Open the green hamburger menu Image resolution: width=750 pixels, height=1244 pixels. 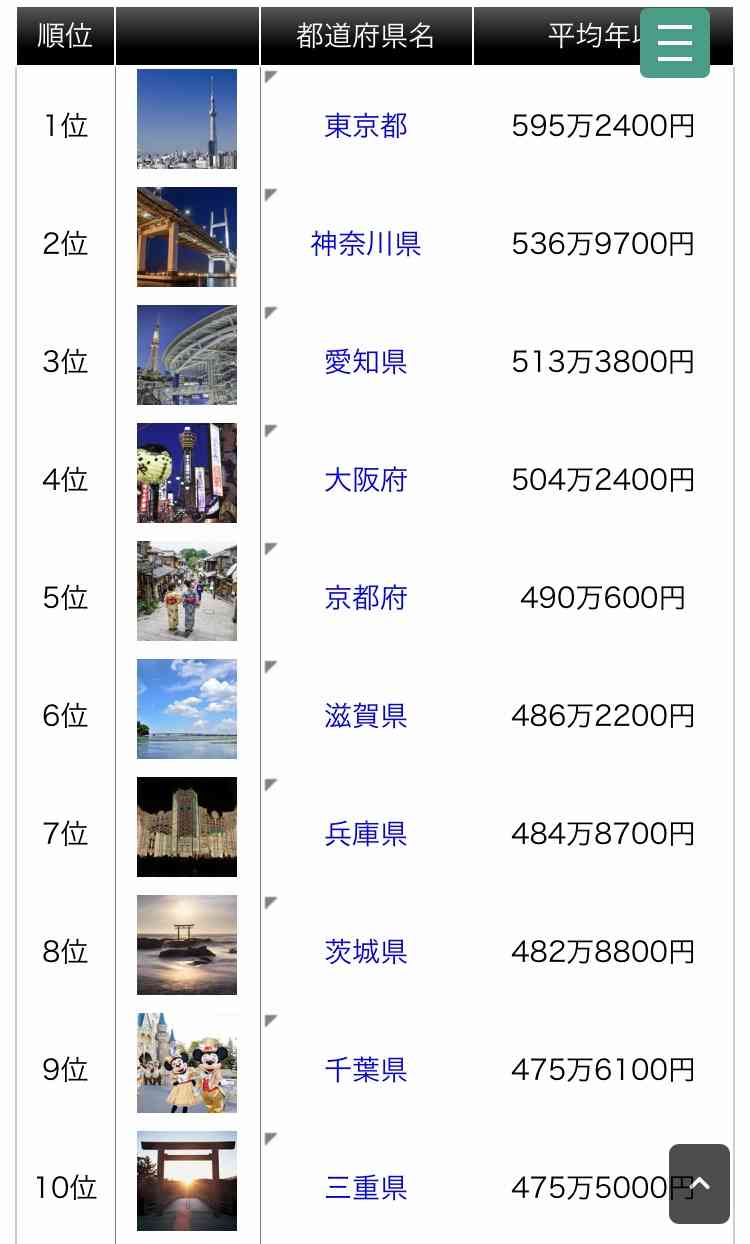[x=675, y=43]
